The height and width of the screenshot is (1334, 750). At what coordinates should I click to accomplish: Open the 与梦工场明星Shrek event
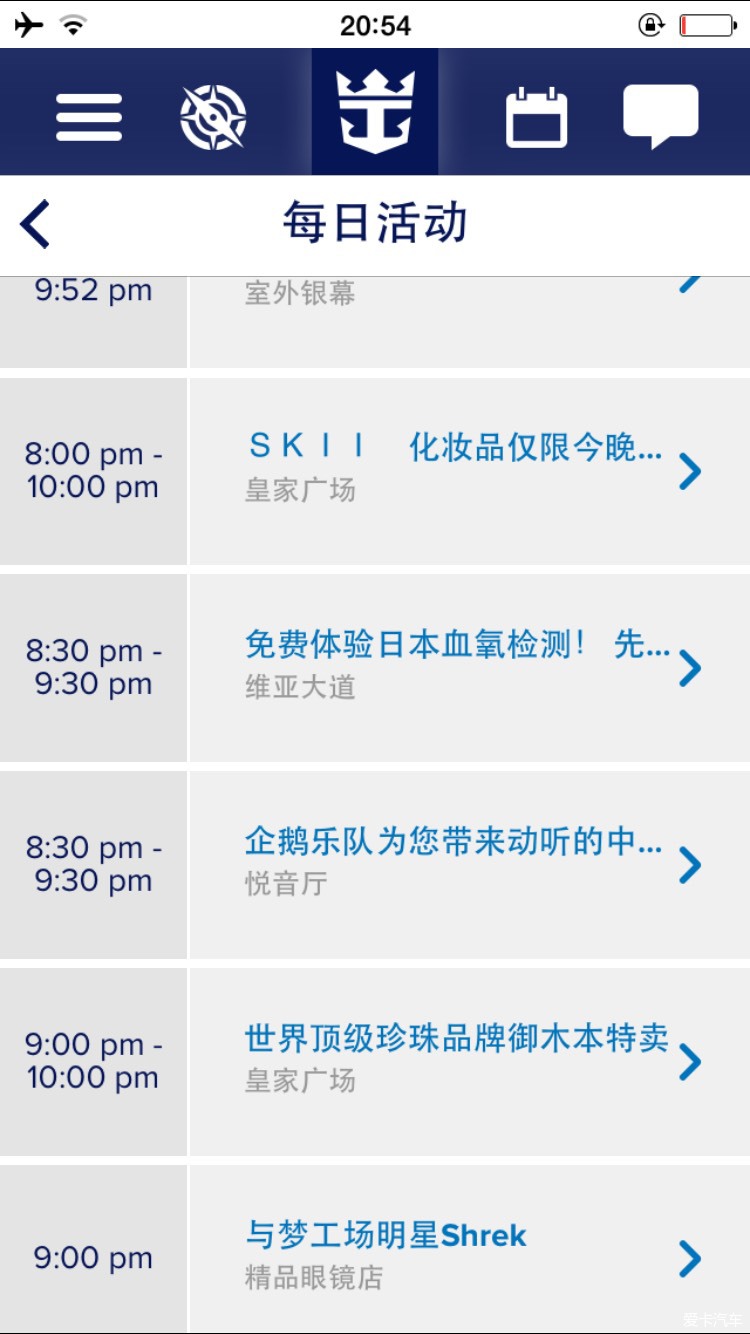pyautogui.click(x=375, y=1249)
